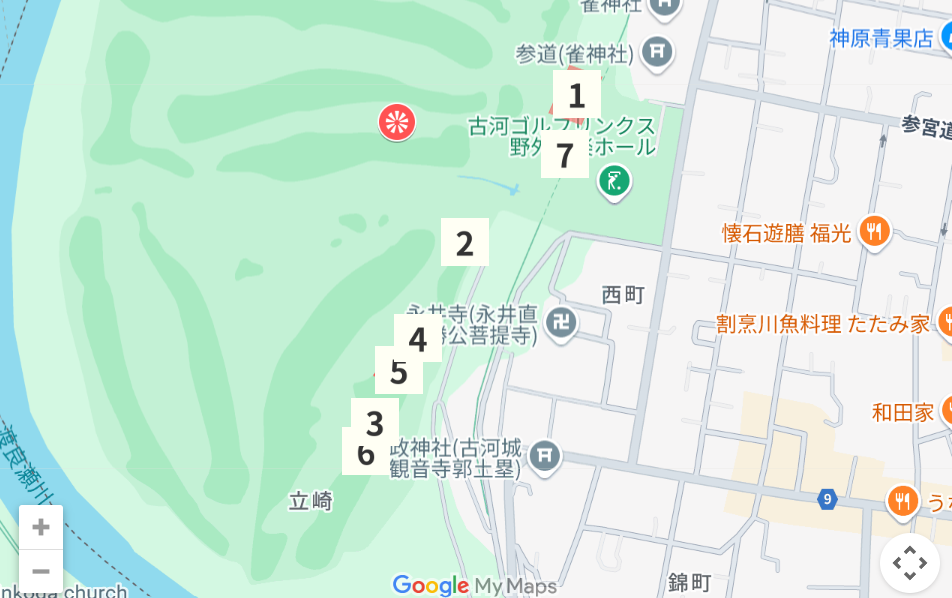Select map marker number 4
952x598 pixels.
point(418,339)
